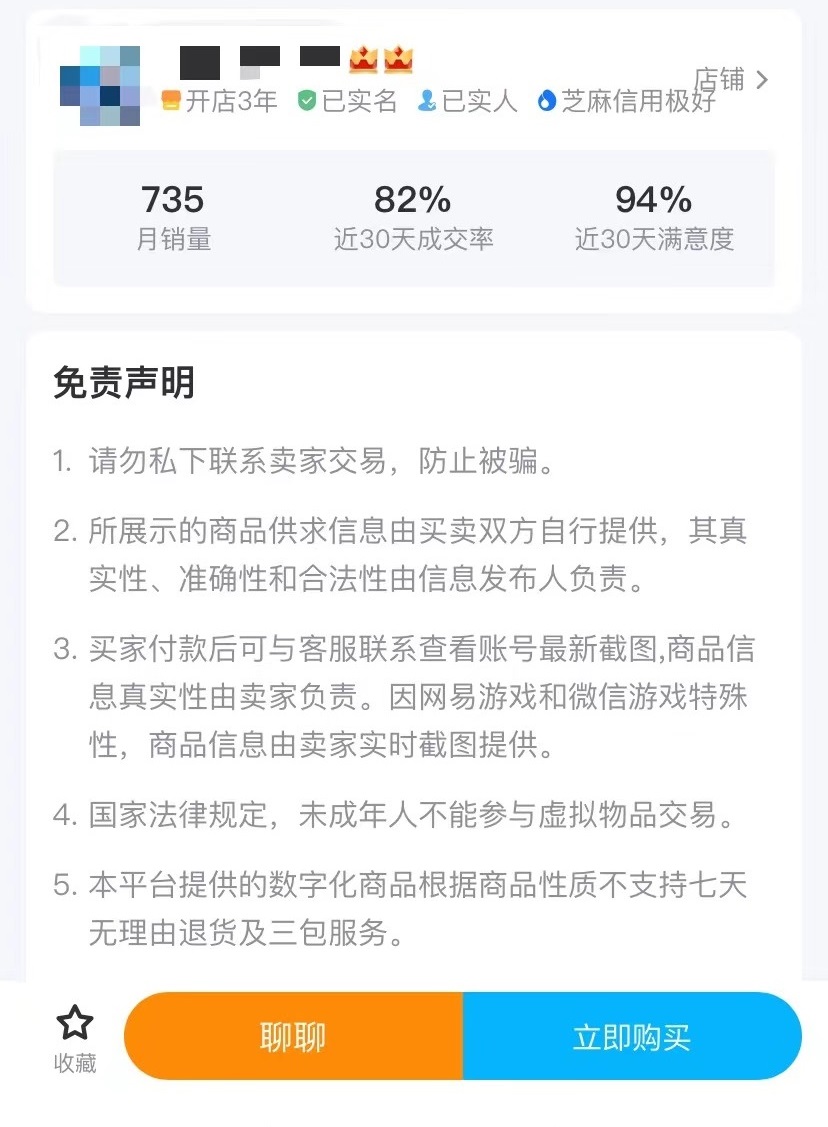Add item to 收藏 favorites
828x1127 pixels.
tap(75, 1039)
